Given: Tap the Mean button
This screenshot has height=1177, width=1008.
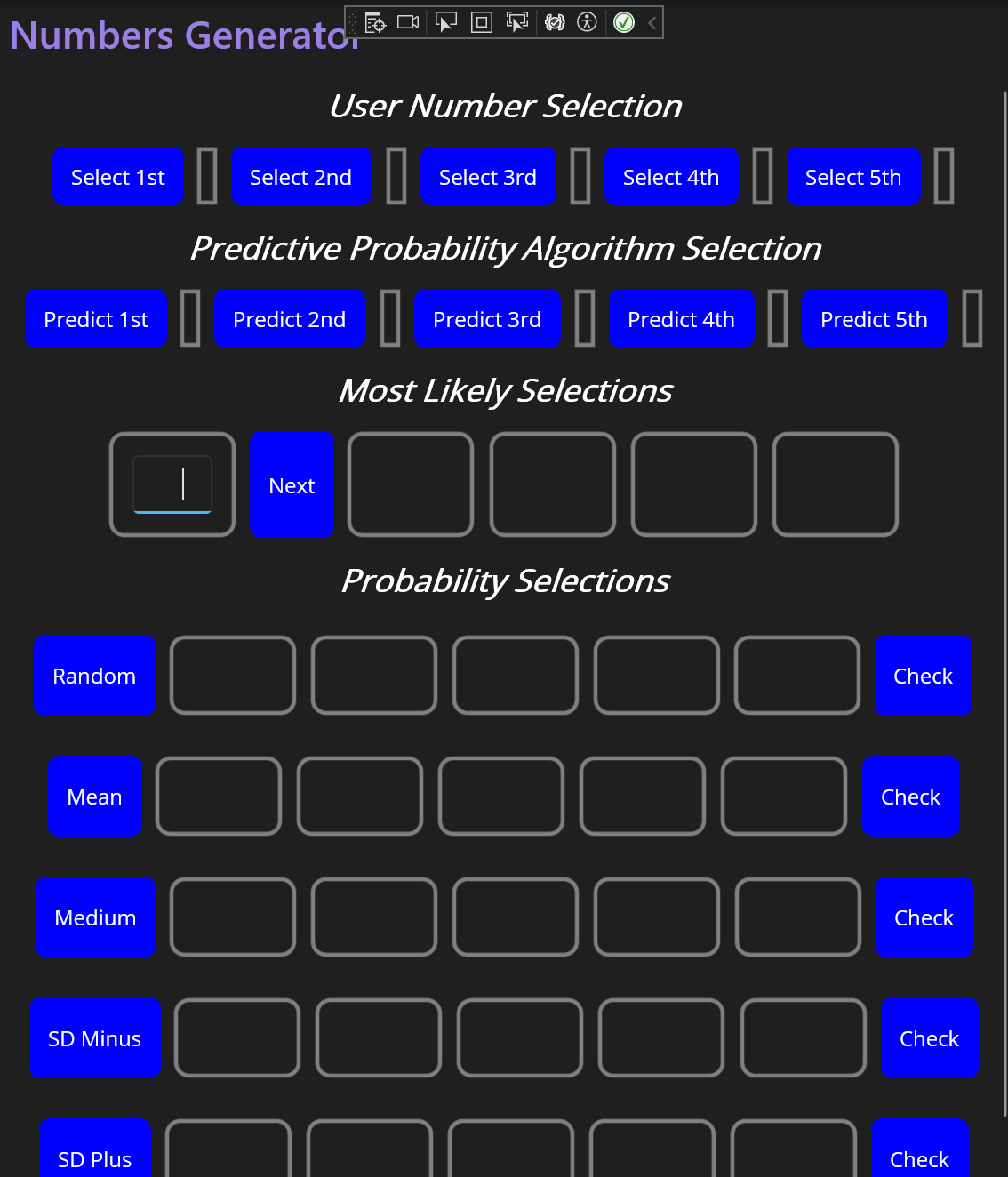Looking at the screenshot, I should click(x=94, y=797).
